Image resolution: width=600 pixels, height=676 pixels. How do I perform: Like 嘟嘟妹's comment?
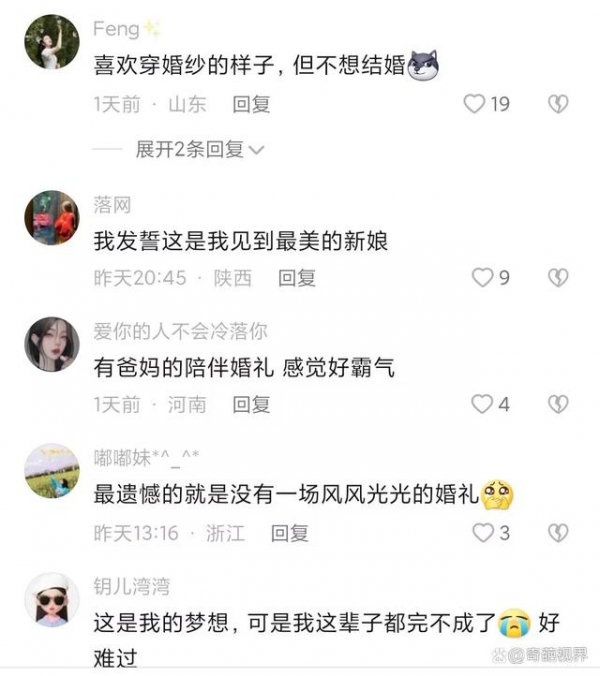pos(482,533)
